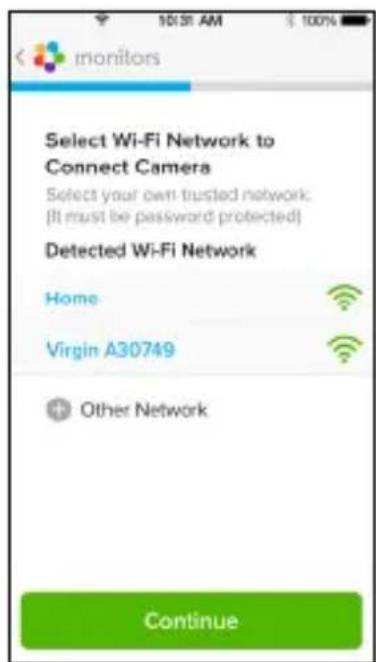This screenshot has width=376, height=662.
Task: Select the Home Wi-Fi network
Action: click(x=192, y=298)
